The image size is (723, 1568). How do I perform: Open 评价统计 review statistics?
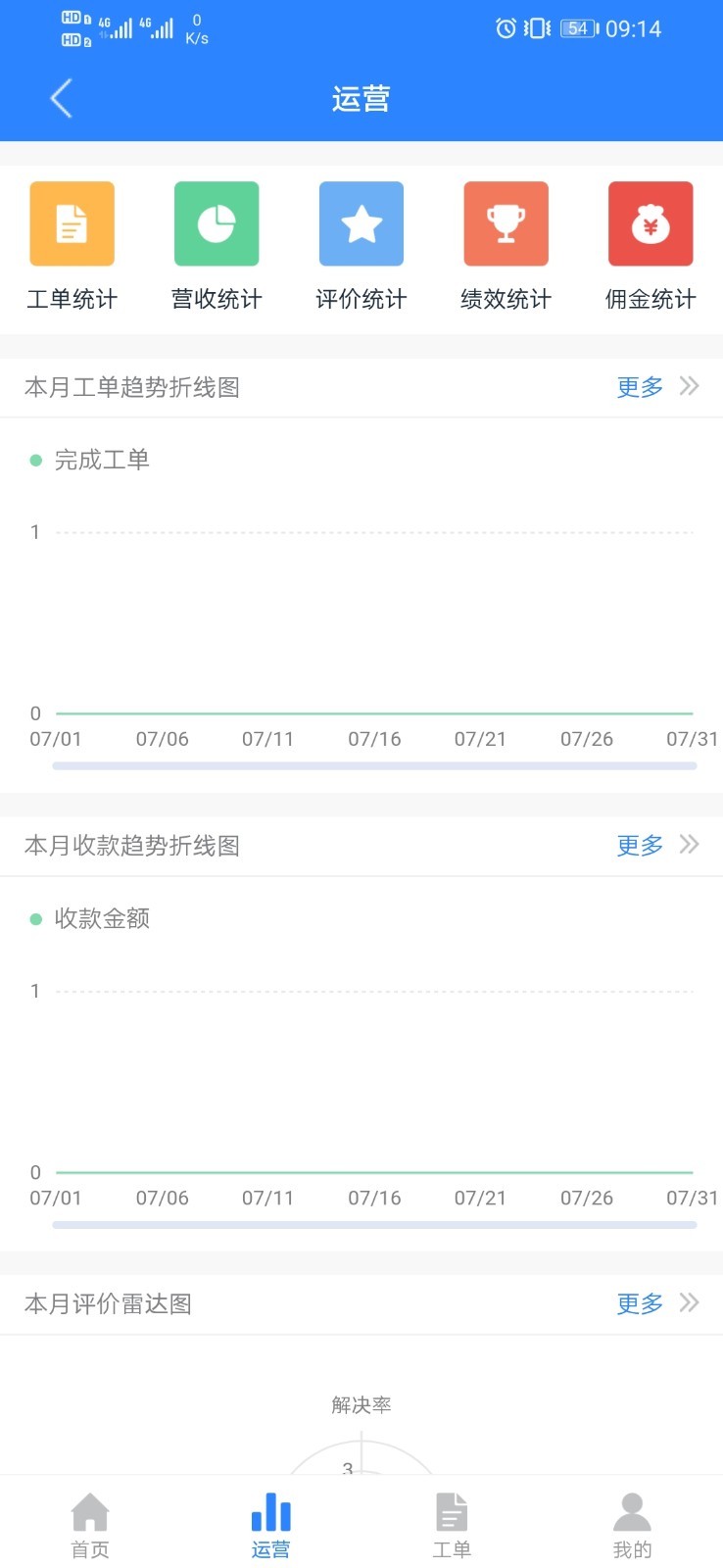(x=361, y=245)
